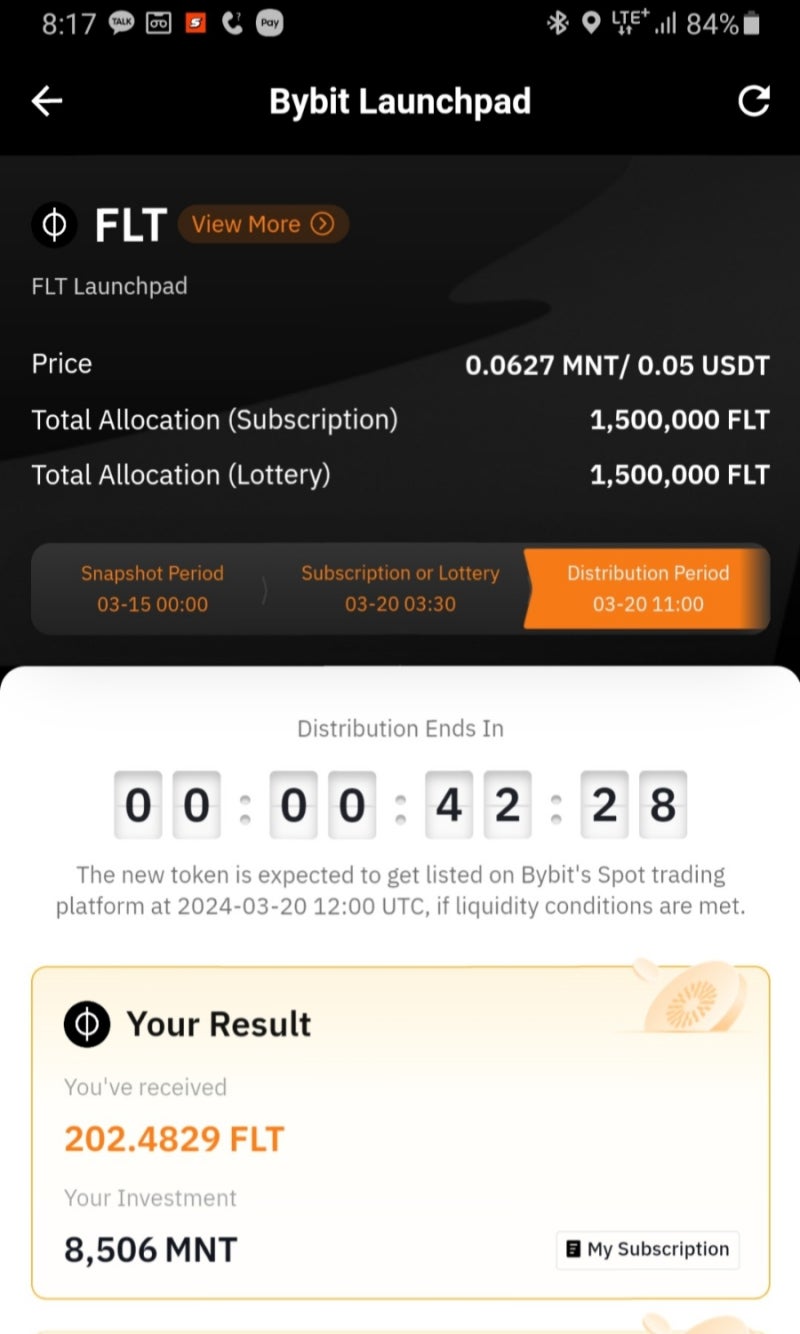Select the Snapshot Period stage

pos(152,588)
